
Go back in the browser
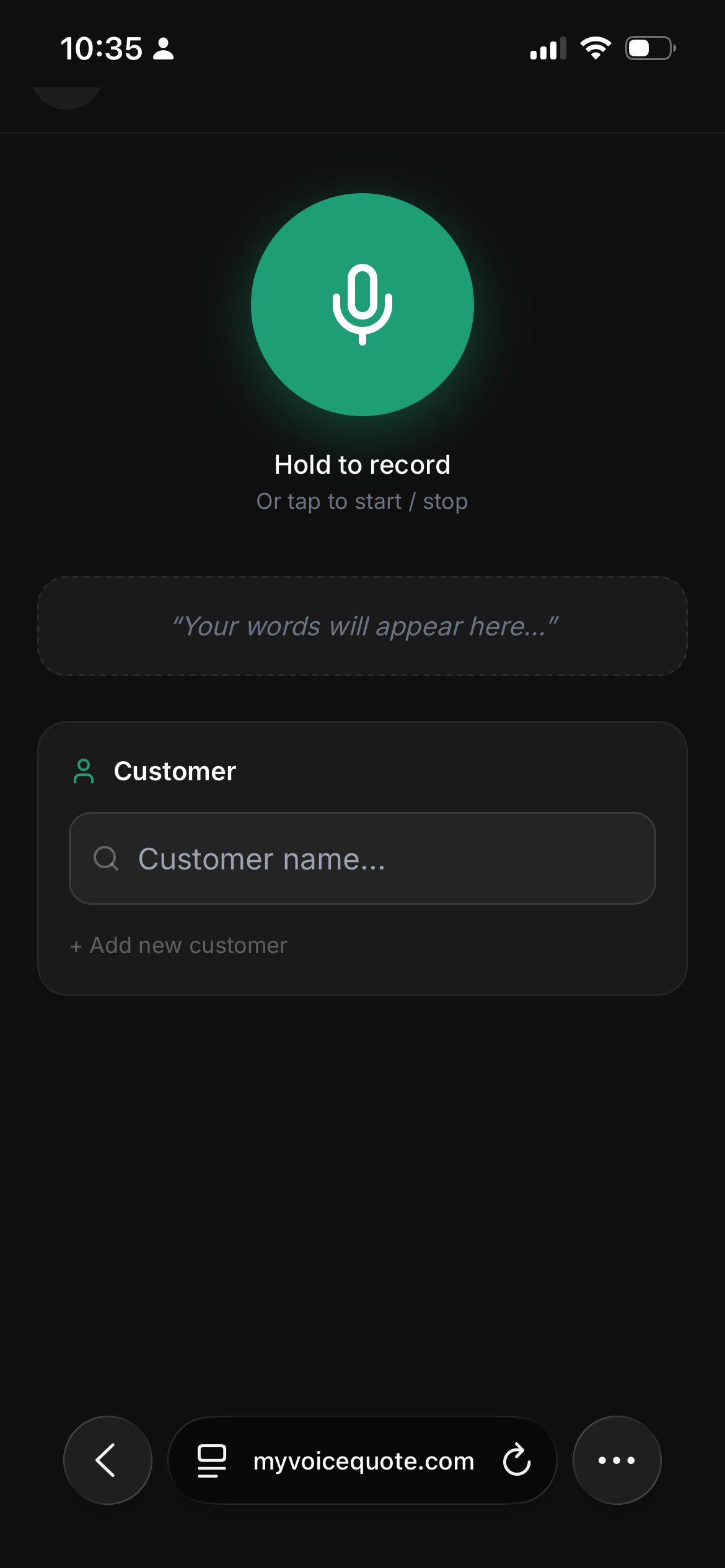click(107, 1460)
